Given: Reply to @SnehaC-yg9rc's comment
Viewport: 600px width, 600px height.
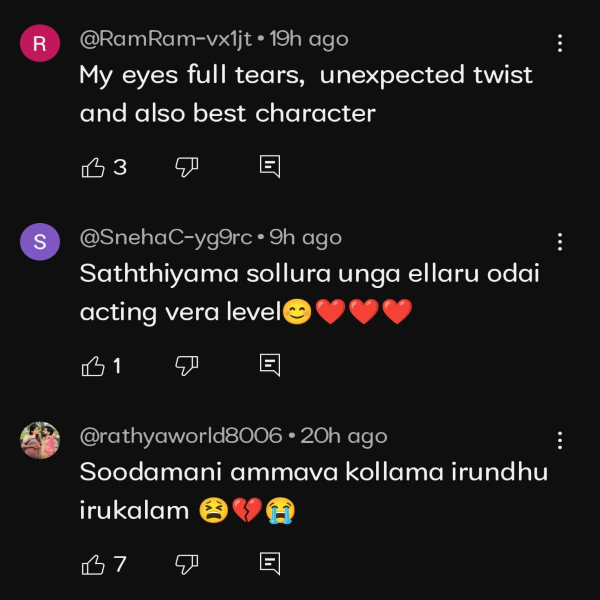Looking at the screenshot, I should (269, 366).
